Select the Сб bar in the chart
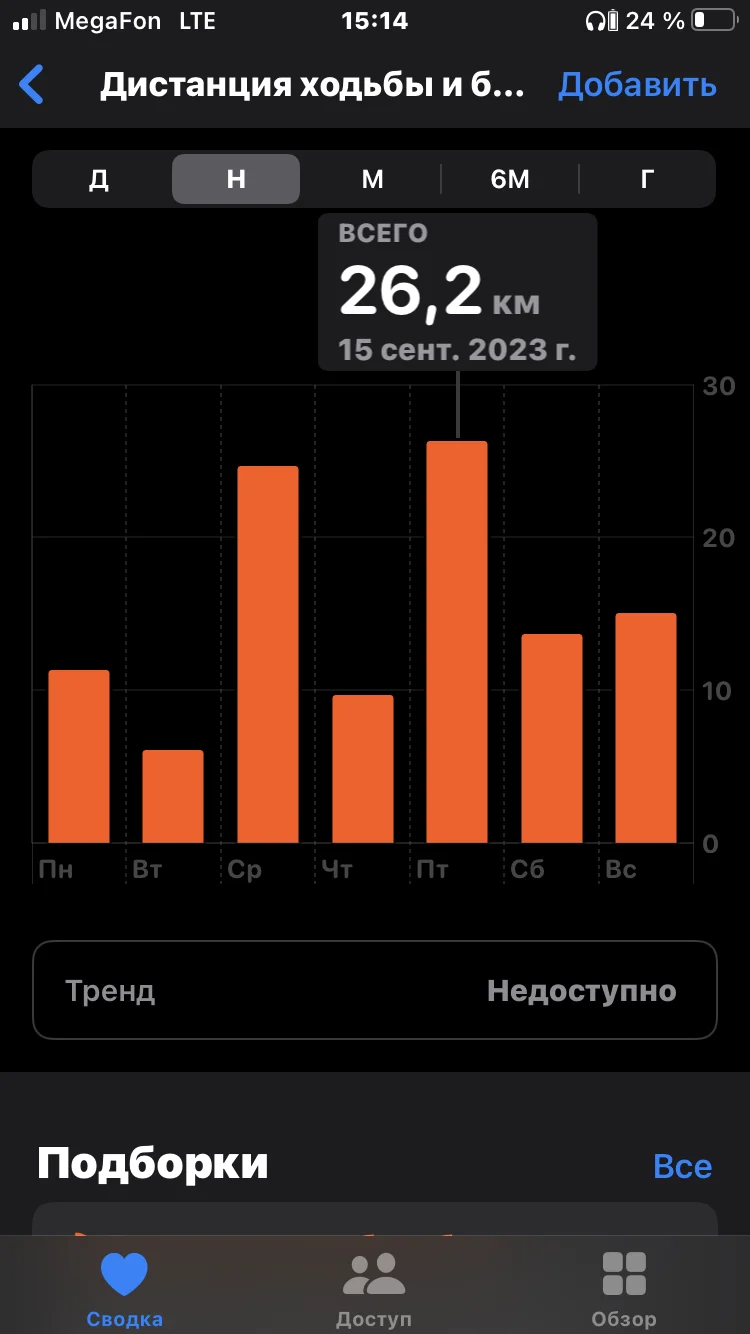 [551, 738]
